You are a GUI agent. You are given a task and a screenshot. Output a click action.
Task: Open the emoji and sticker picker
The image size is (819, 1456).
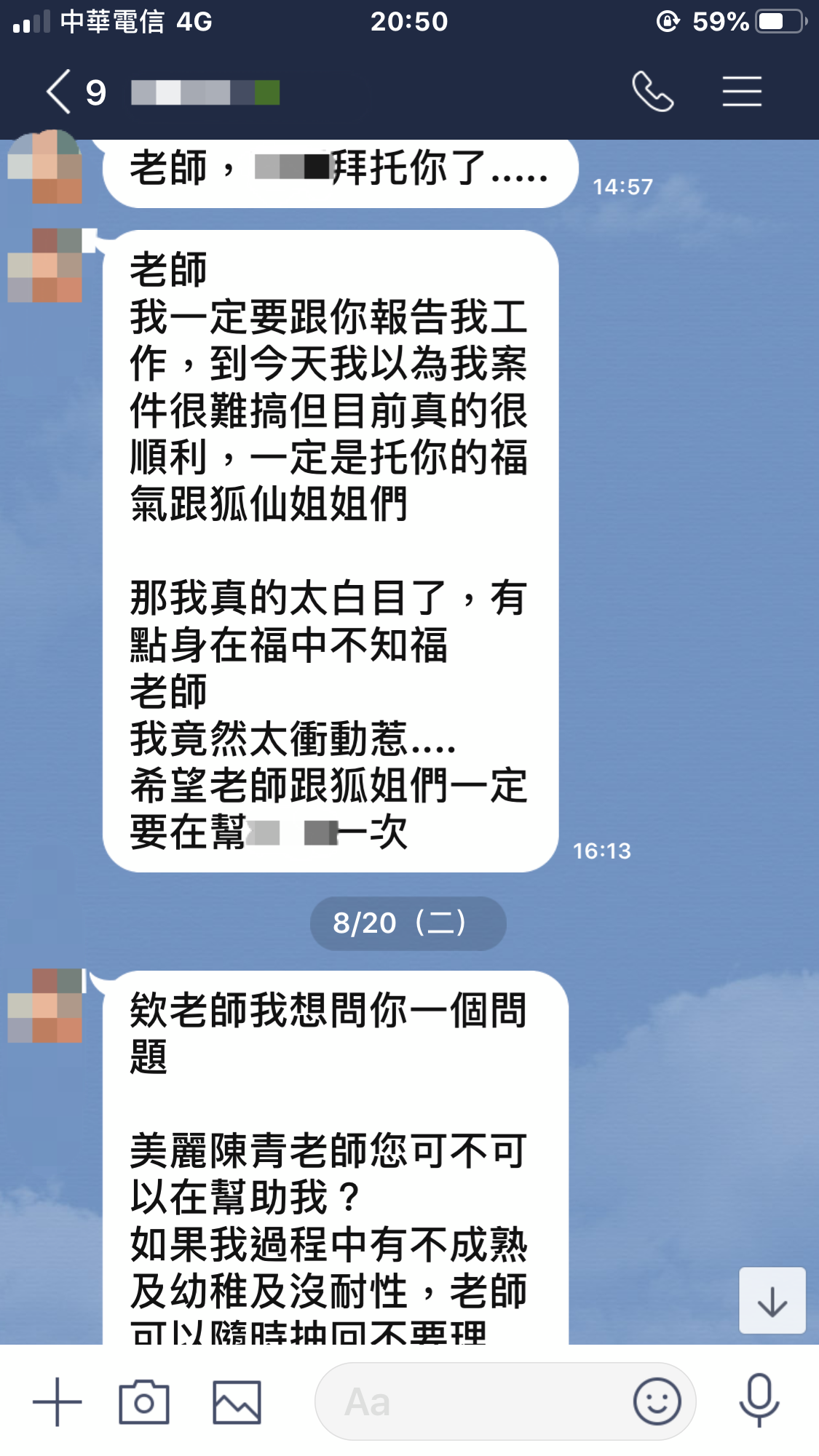(657, 1401)
